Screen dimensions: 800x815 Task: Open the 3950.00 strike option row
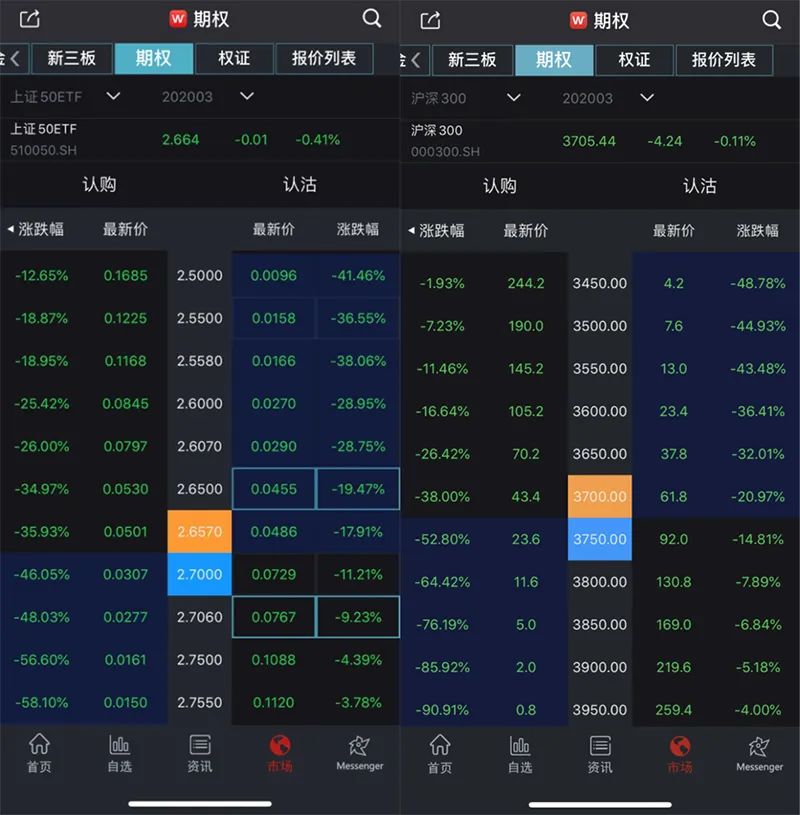point(599,710)
